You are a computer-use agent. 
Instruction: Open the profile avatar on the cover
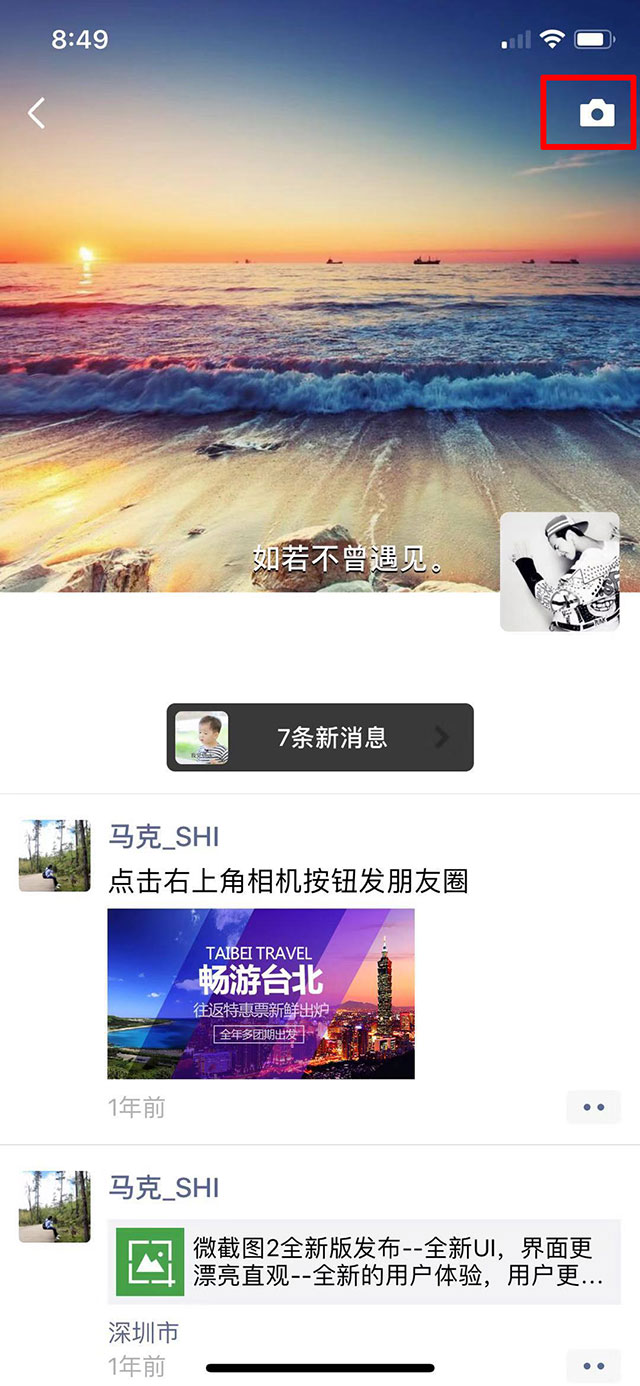(559, 572)
